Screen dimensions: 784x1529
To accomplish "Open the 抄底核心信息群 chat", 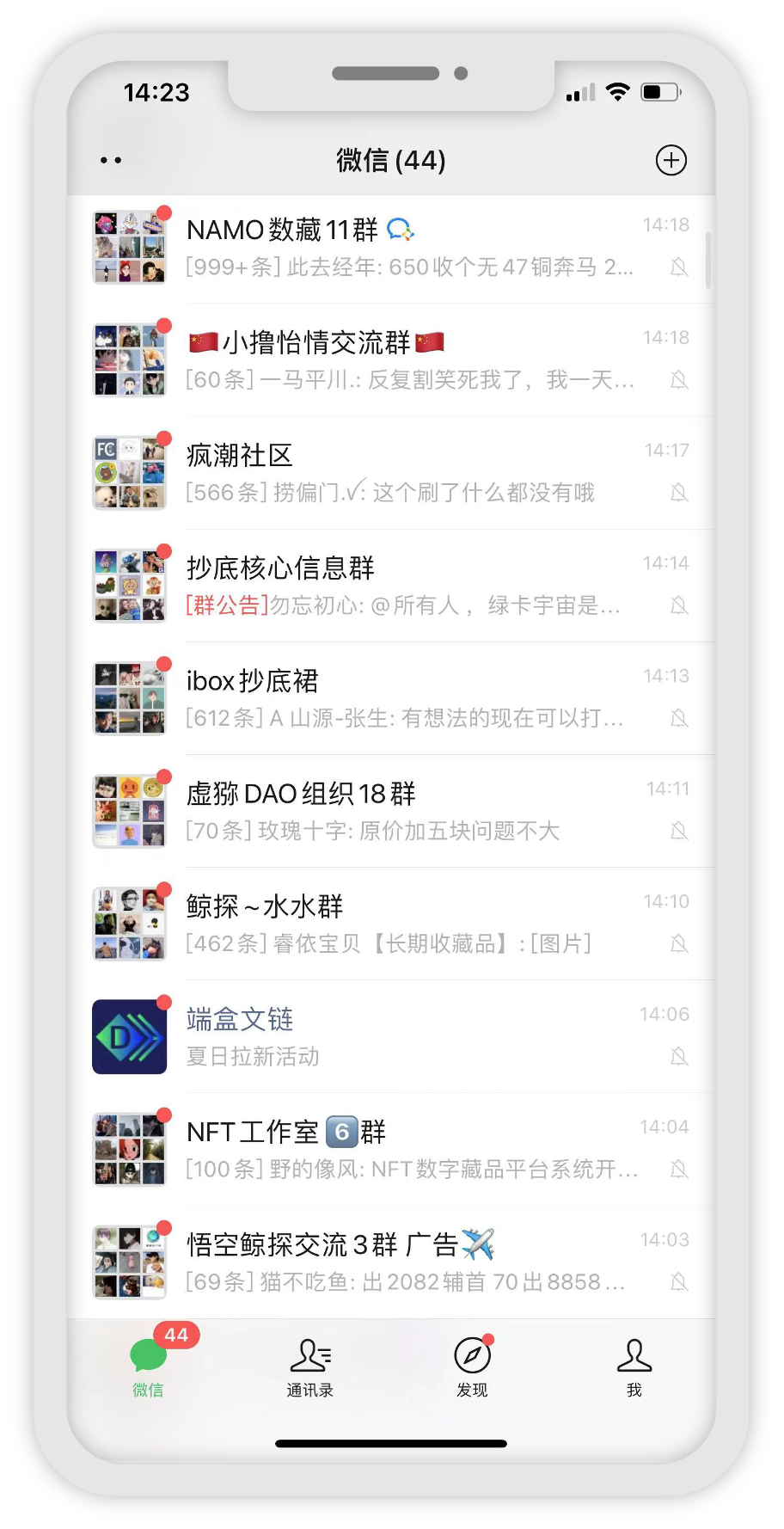I will pyautogui.click(x=404, y=586).
